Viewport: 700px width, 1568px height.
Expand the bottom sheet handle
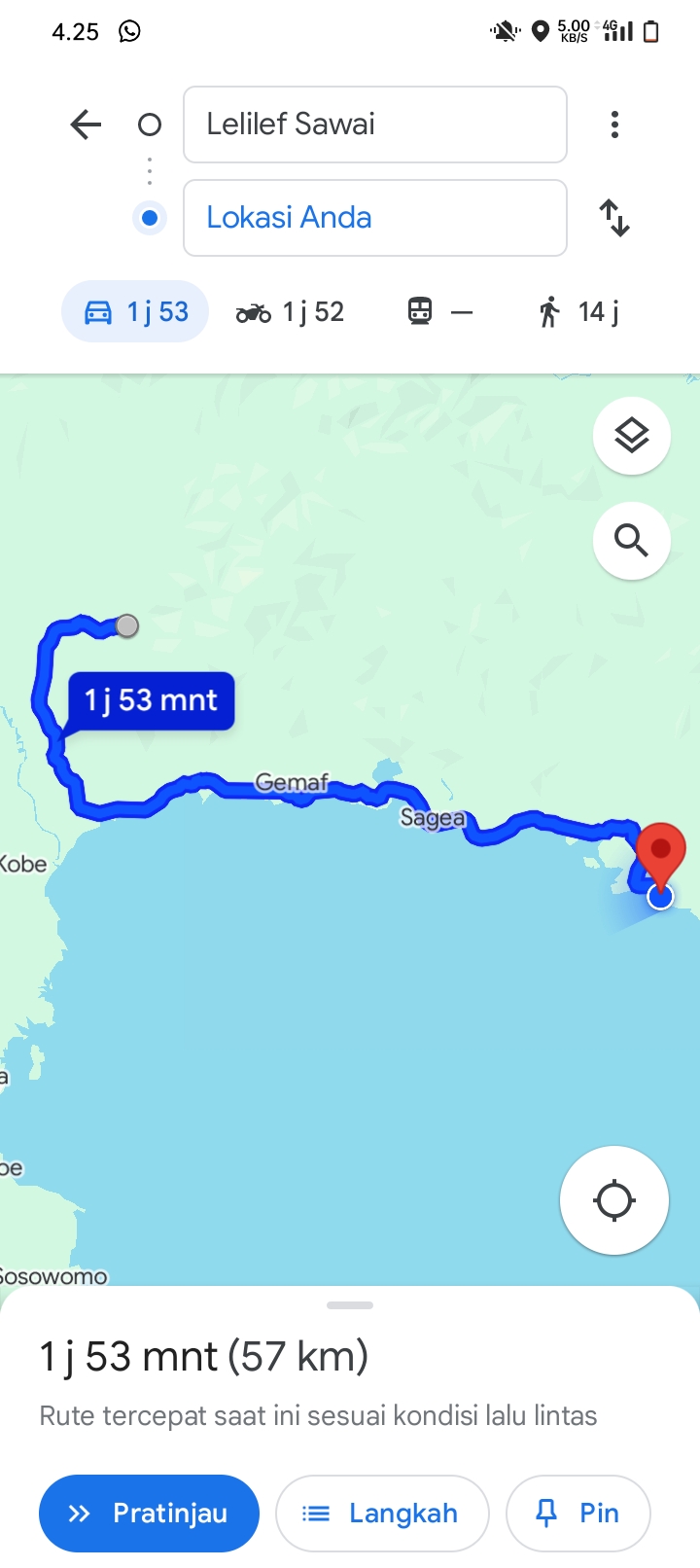350,1305
